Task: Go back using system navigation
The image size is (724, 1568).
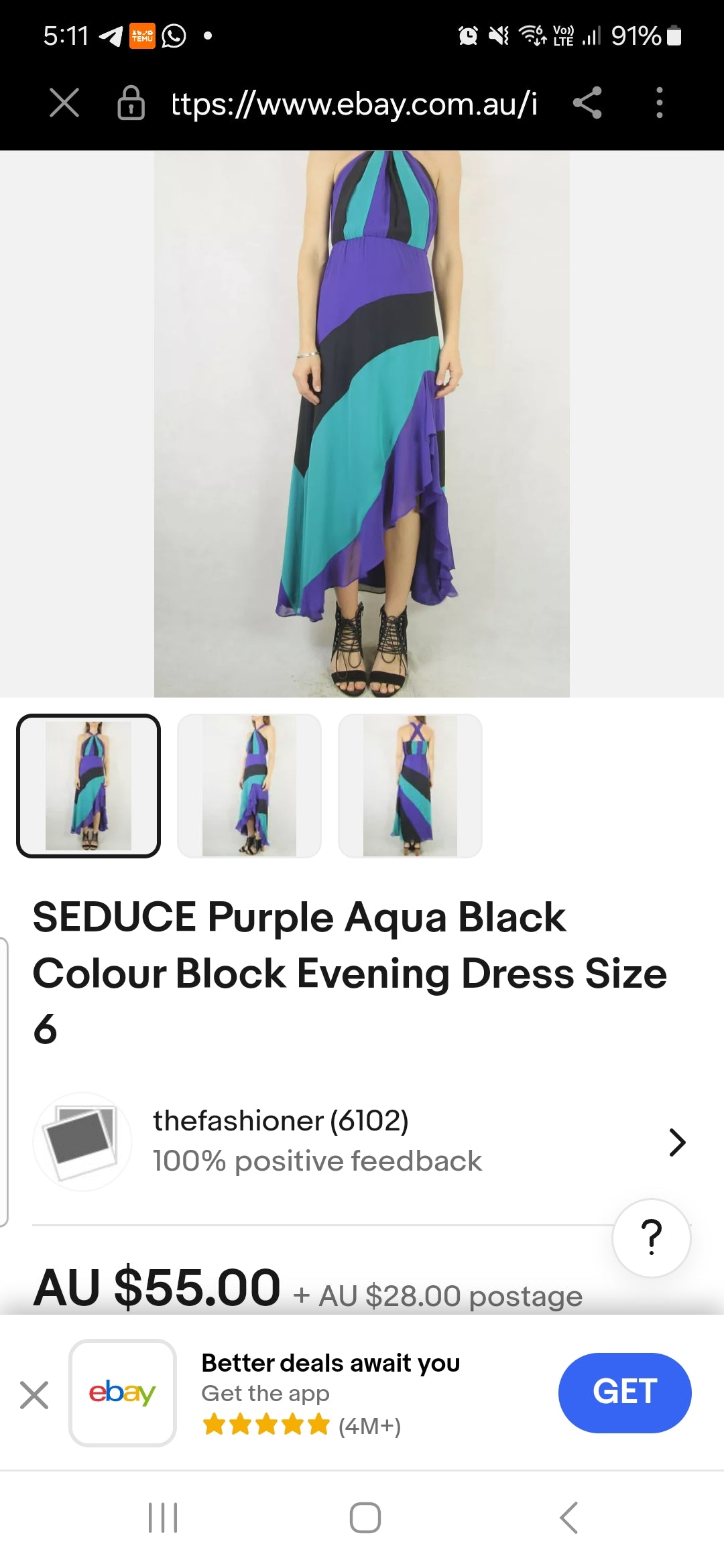Action: pos(568,1517)
